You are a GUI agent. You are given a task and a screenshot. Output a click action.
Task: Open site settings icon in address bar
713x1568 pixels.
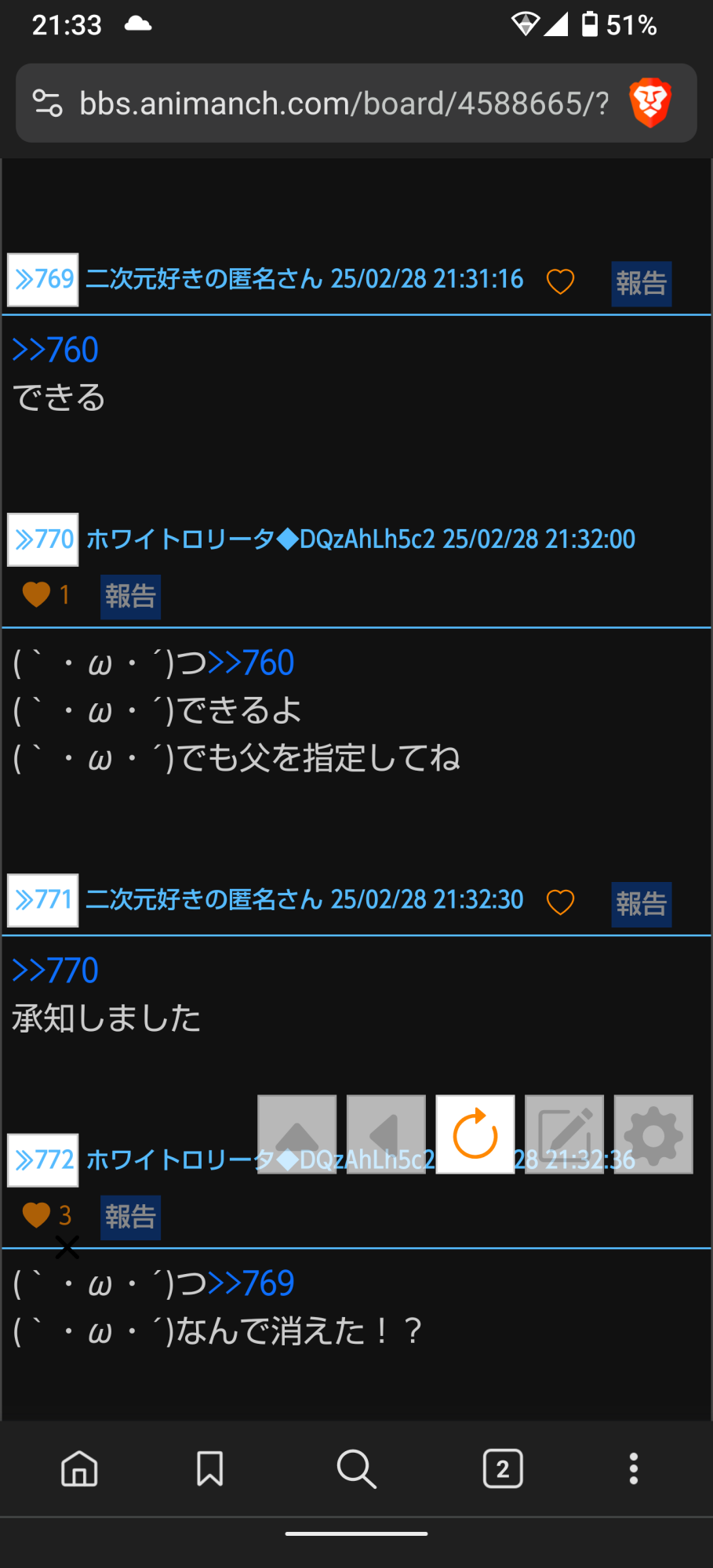click(47, 103)
